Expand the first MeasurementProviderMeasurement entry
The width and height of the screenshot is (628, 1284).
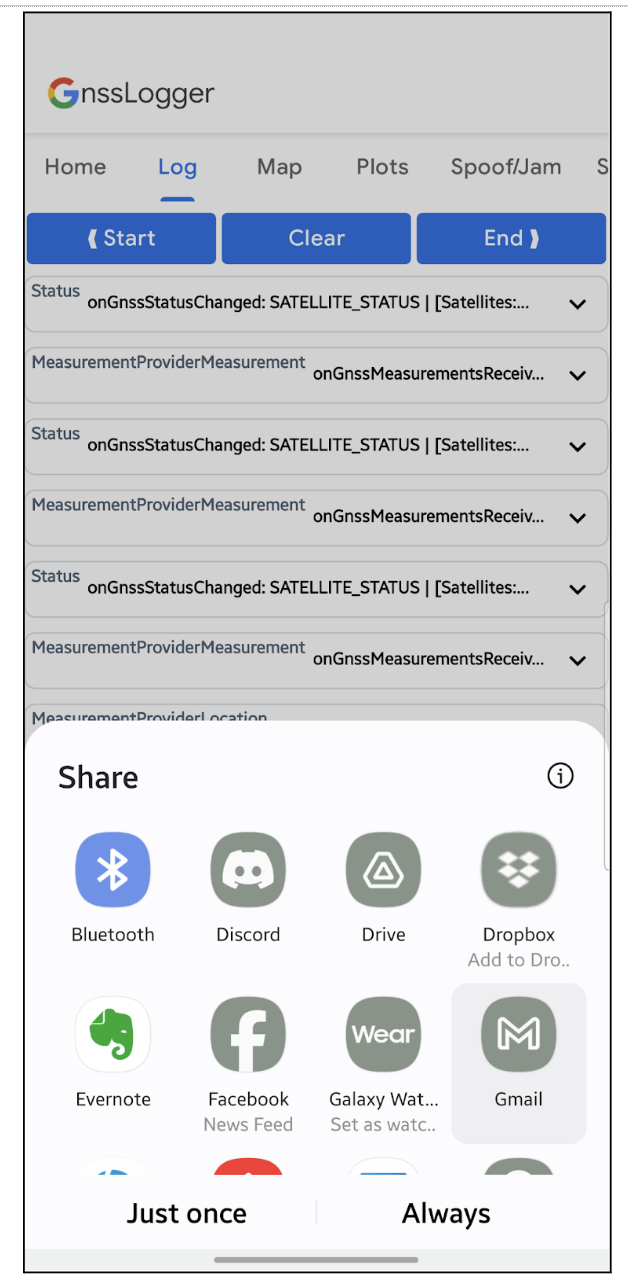[577, 375]
